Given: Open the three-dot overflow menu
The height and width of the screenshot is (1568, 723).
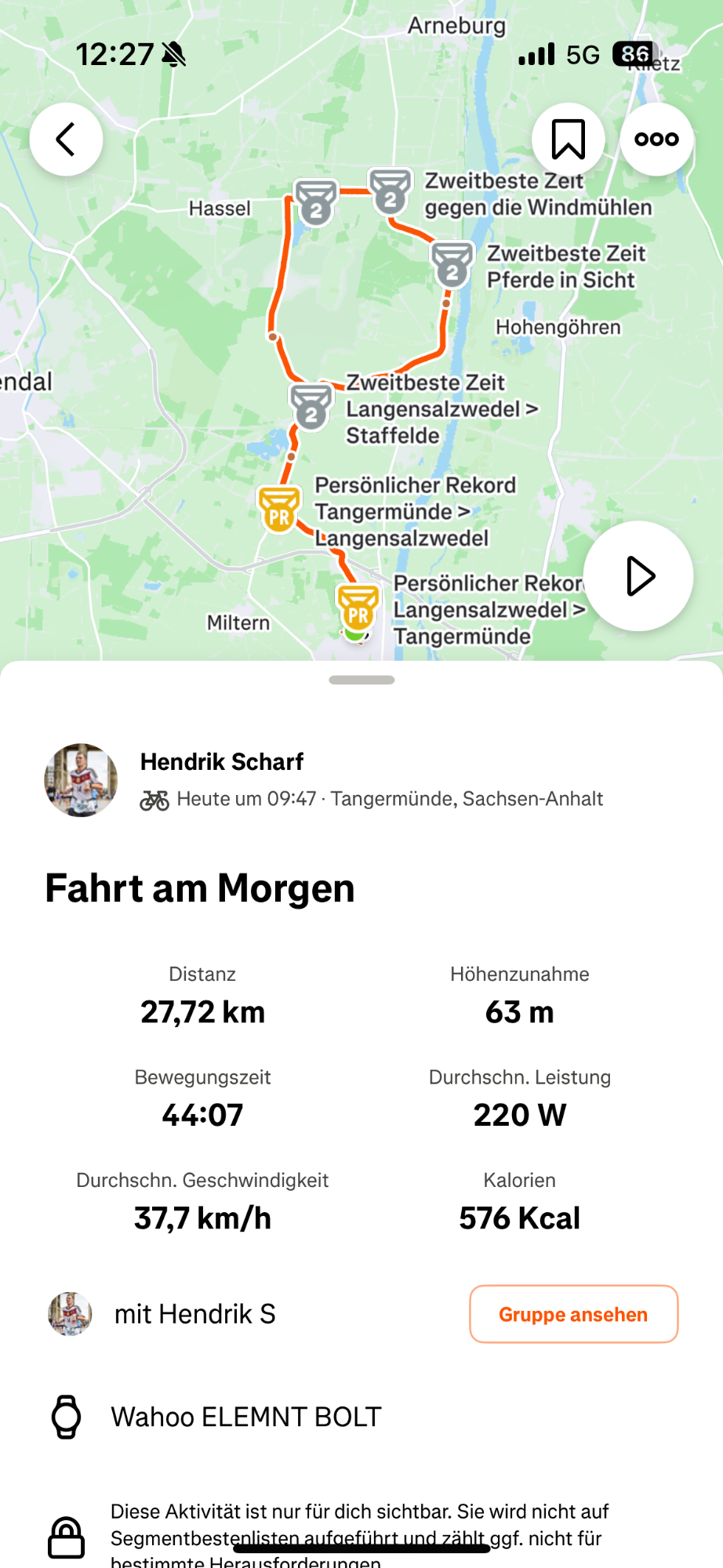Looking at the screenshot, I should 656,140.
